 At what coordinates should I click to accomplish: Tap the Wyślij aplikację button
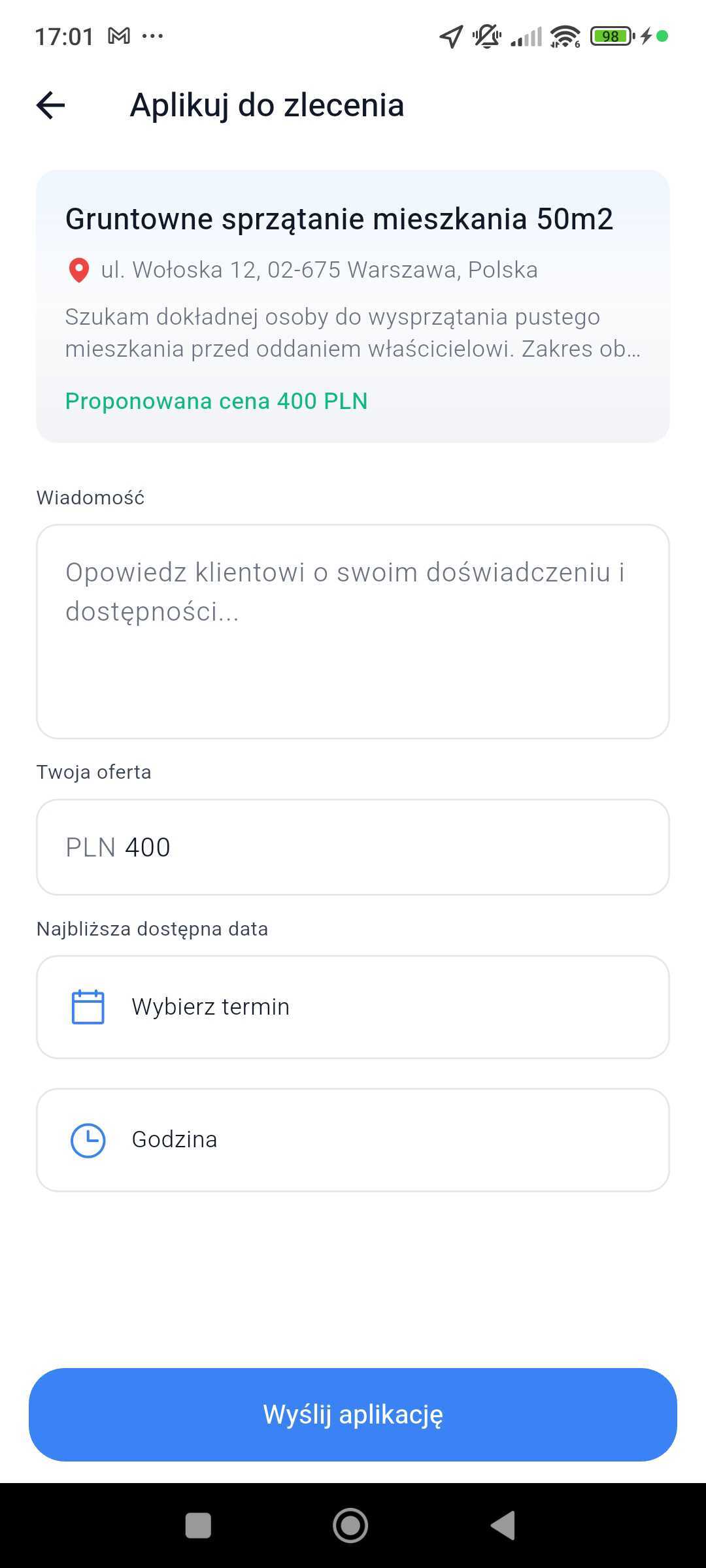pyautogui.click(x=353, y=1415)
